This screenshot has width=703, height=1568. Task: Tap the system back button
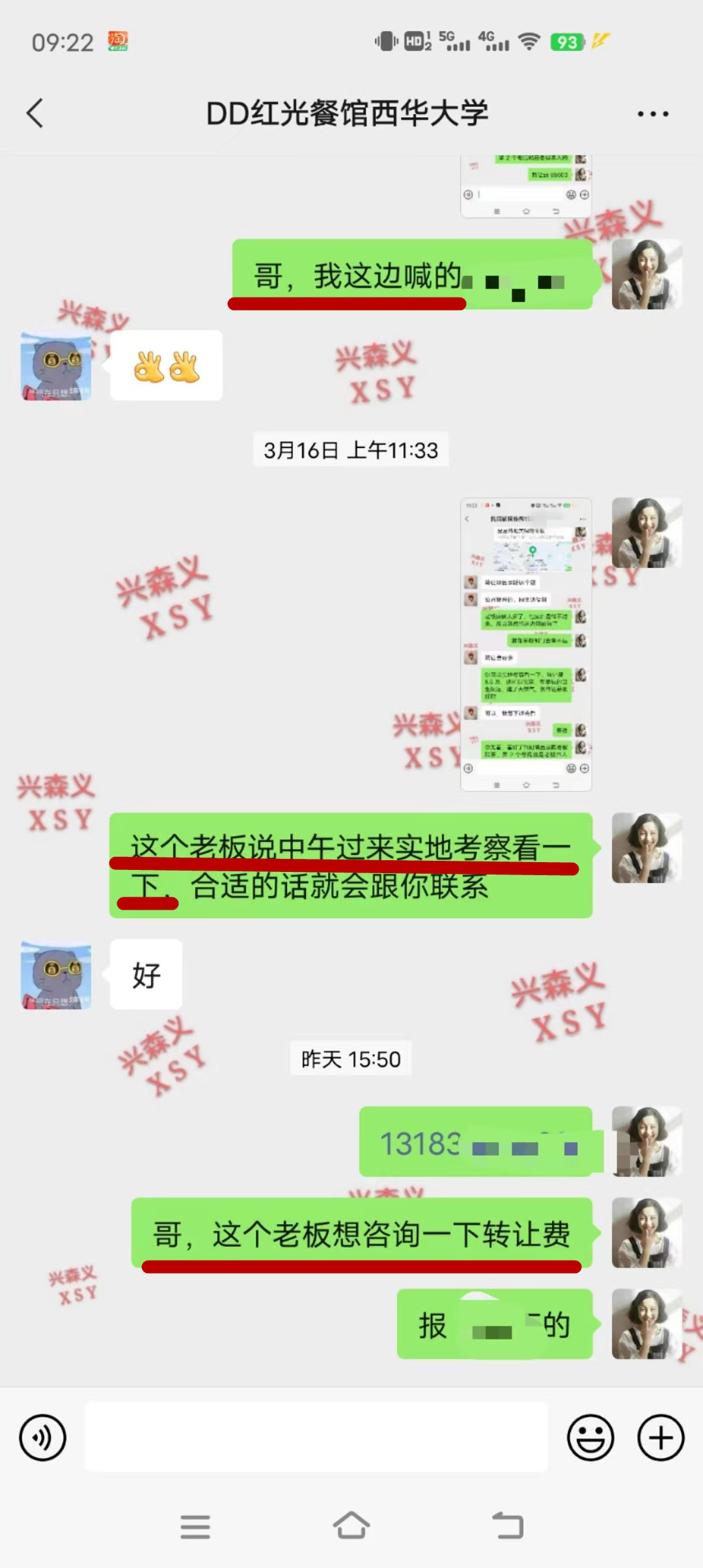coord(508,1526)
